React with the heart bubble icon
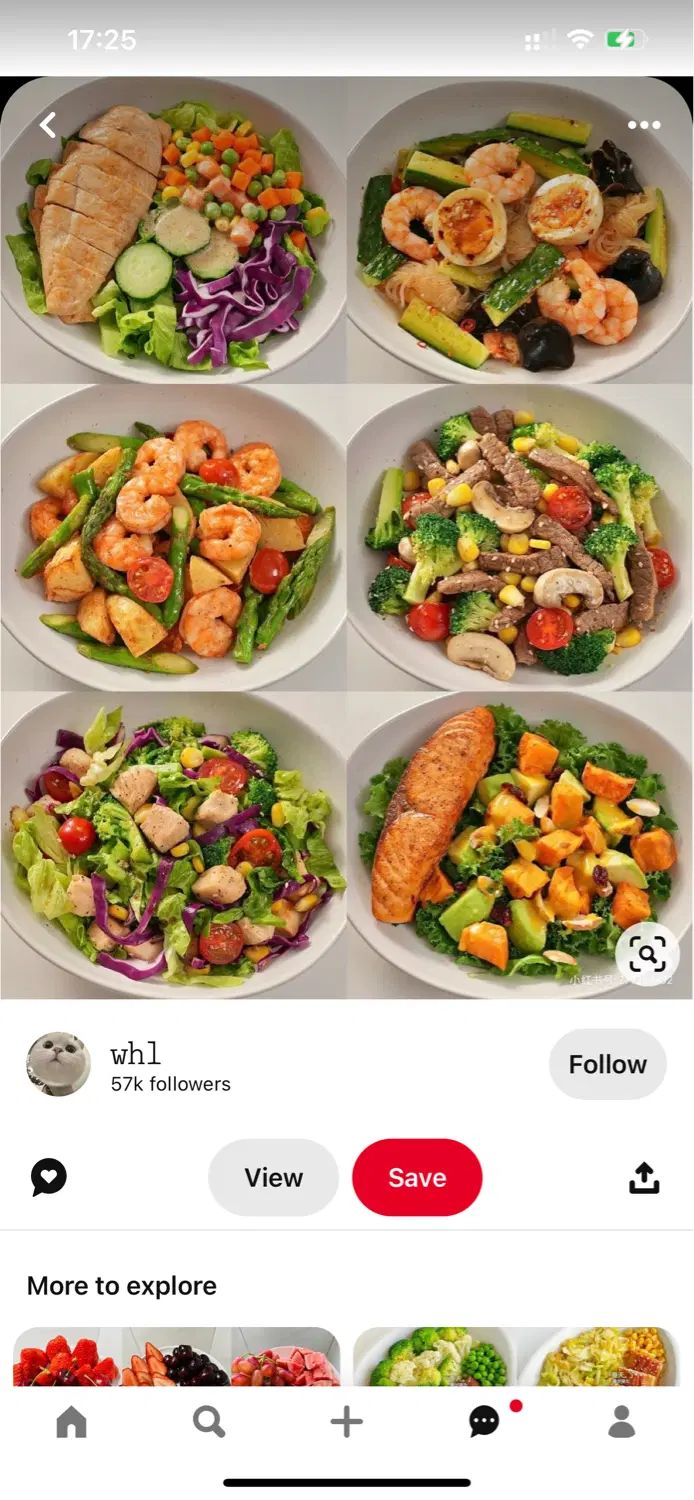 coord(49,1177)
